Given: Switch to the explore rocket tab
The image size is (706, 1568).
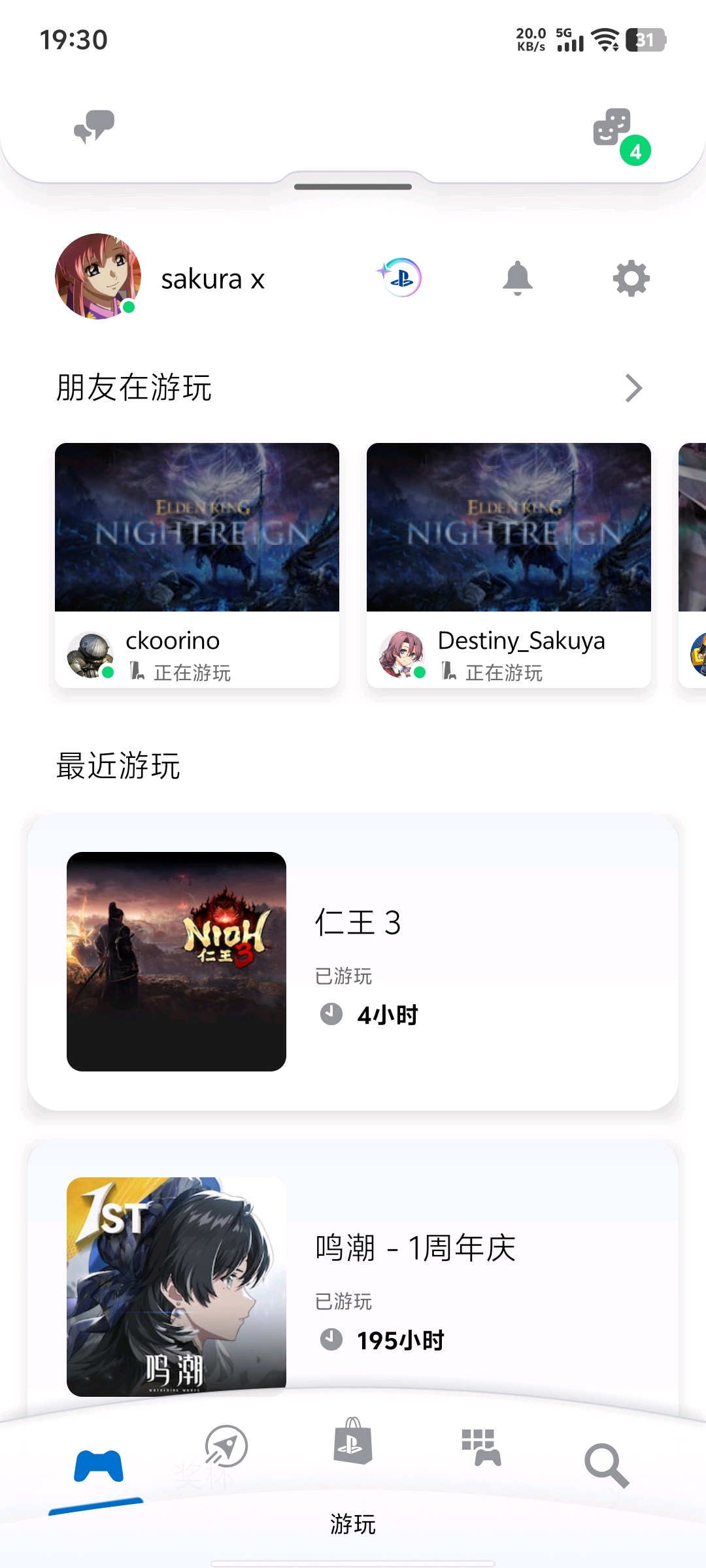Looking at the screenshot, I should 226,1446.
